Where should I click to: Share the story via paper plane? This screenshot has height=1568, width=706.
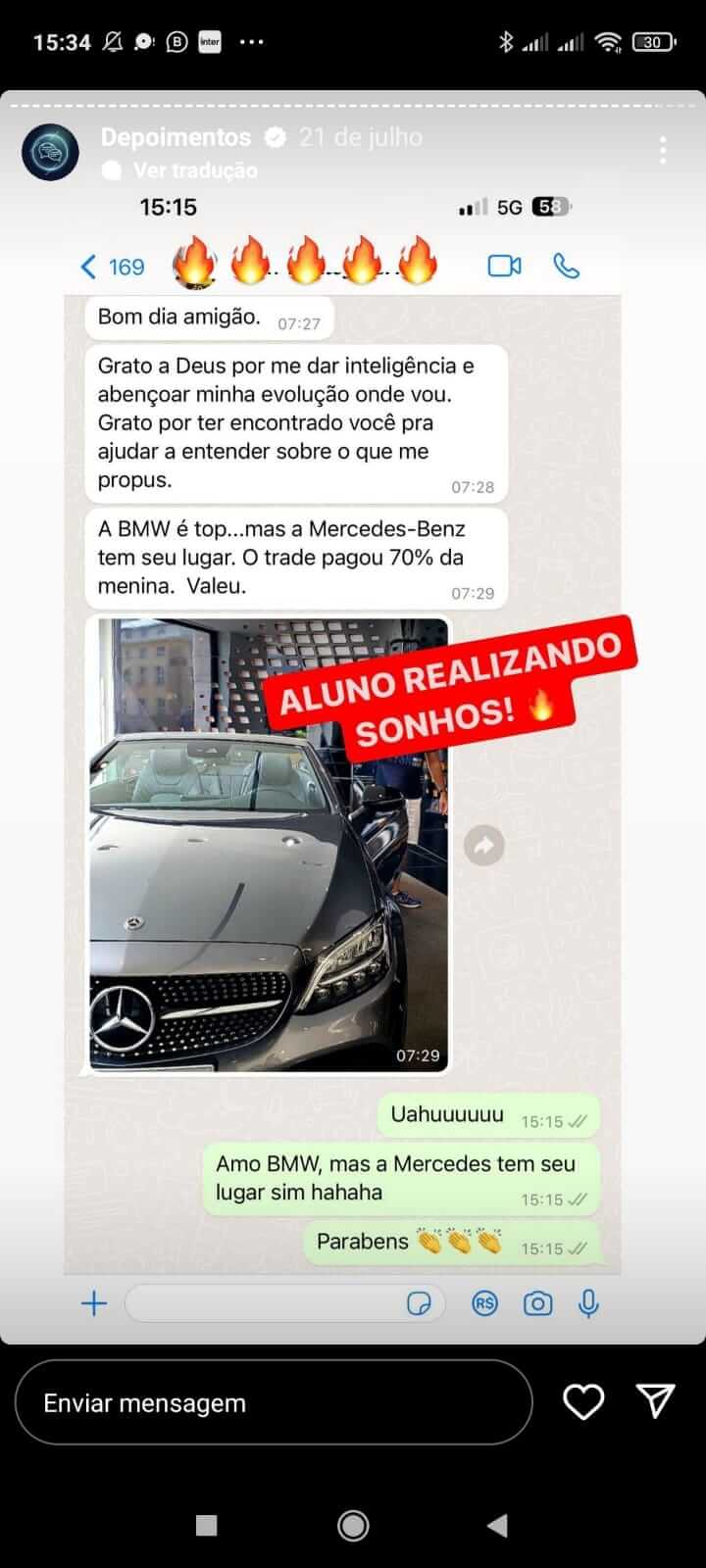point(655,1401)
